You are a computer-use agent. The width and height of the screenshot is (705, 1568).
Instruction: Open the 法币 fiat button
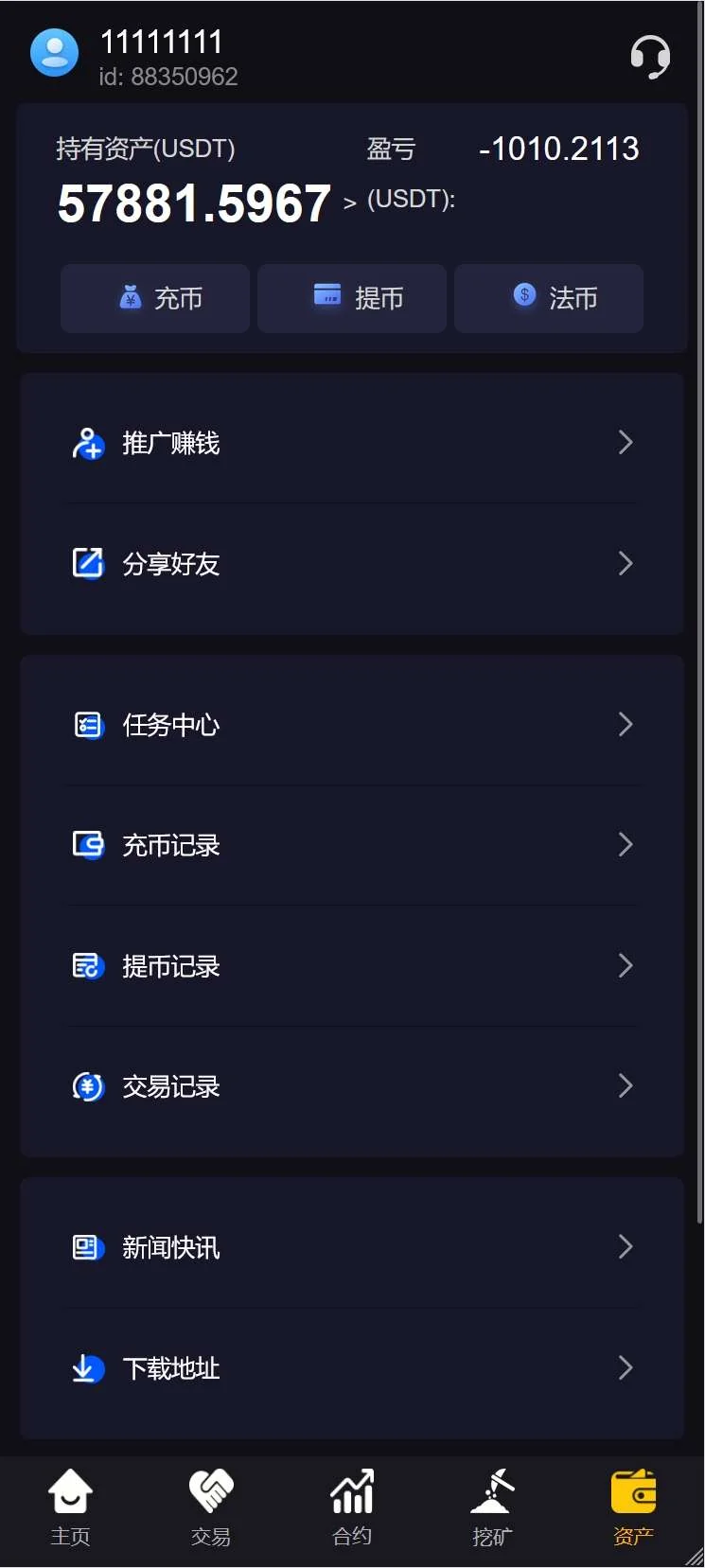[x=549, y=299]
